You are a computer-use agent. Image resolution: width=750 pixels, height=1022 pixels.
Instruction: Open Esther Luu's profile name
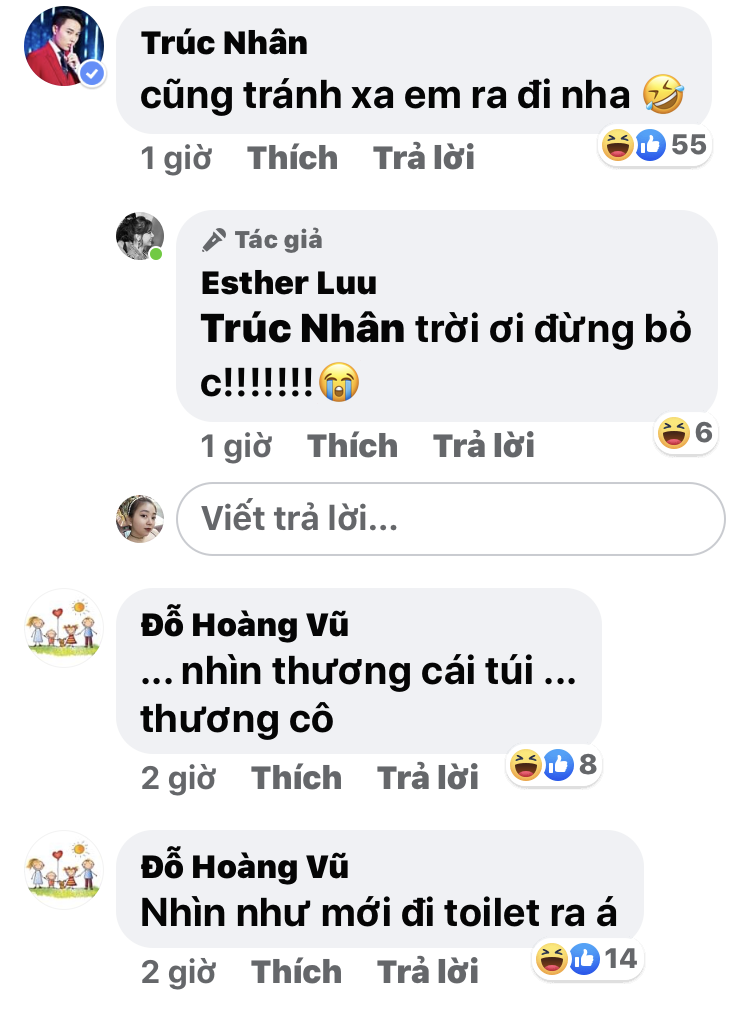(288, 283)
